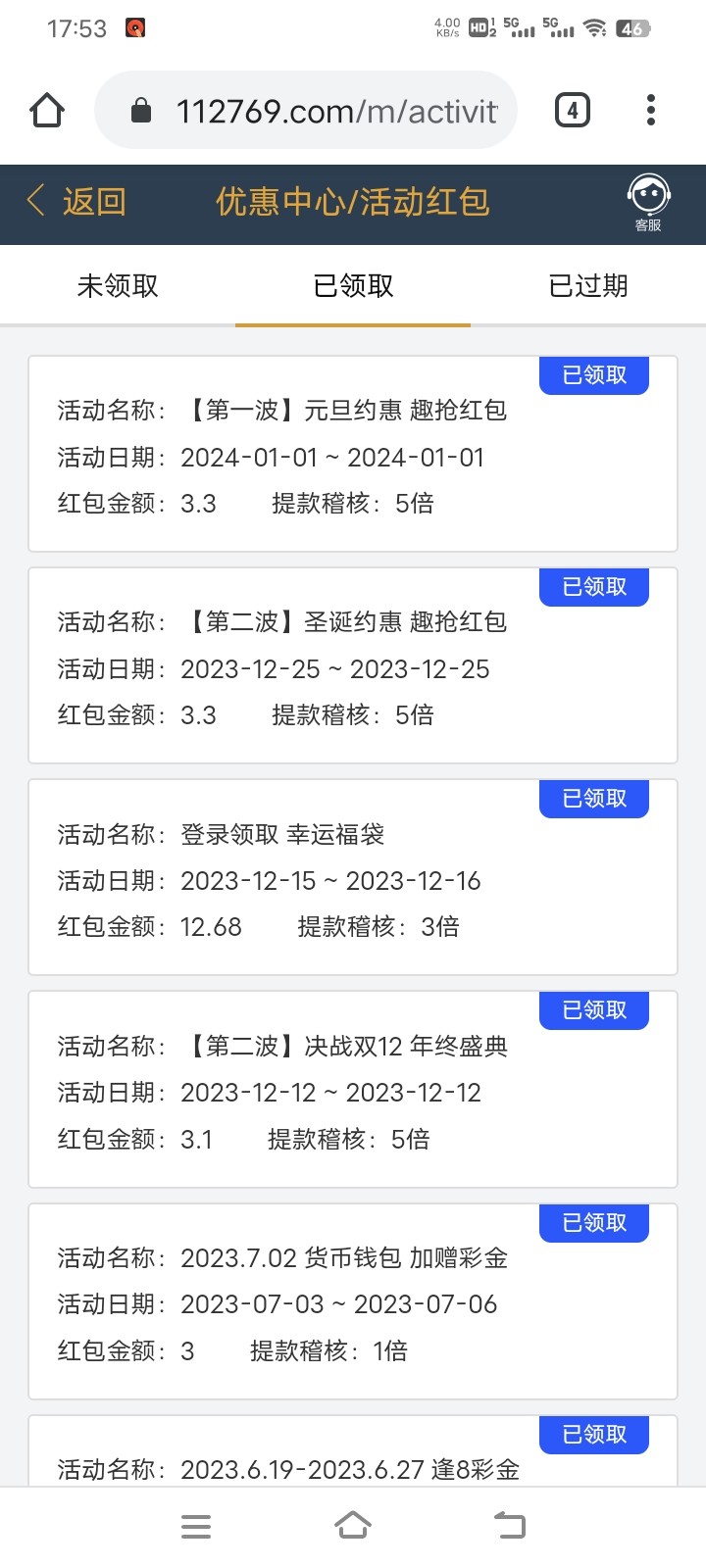Open the tab switcher showing 4 tabs

coord(570,110)
